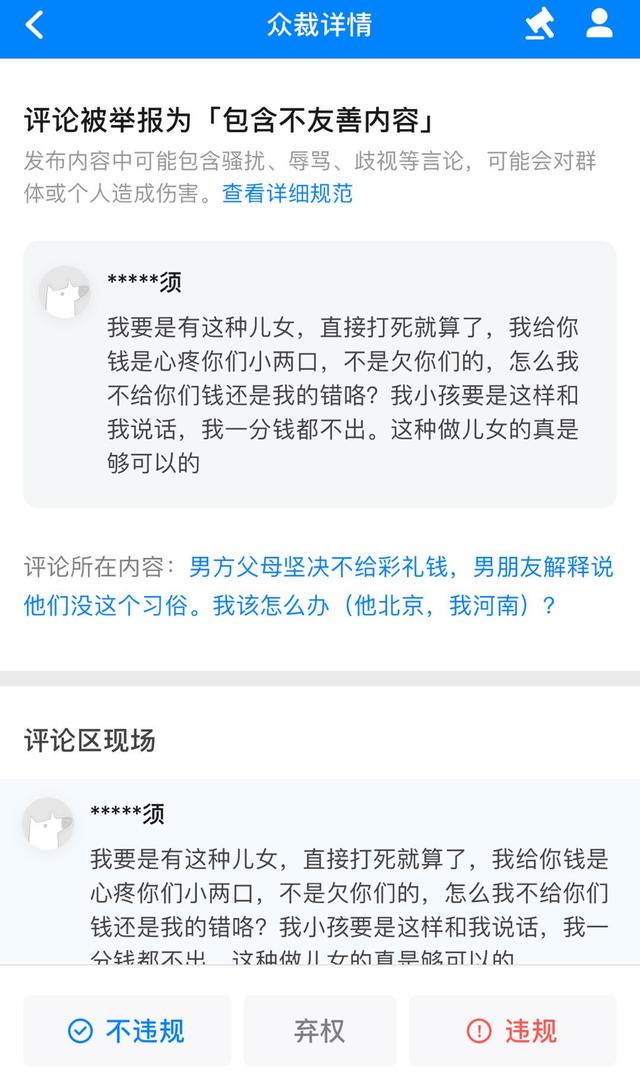Image resolution: width=640 pixels, height=1078 pixels.
Task: Vote 不违规 on this comment
Action: coord(127,1030)
